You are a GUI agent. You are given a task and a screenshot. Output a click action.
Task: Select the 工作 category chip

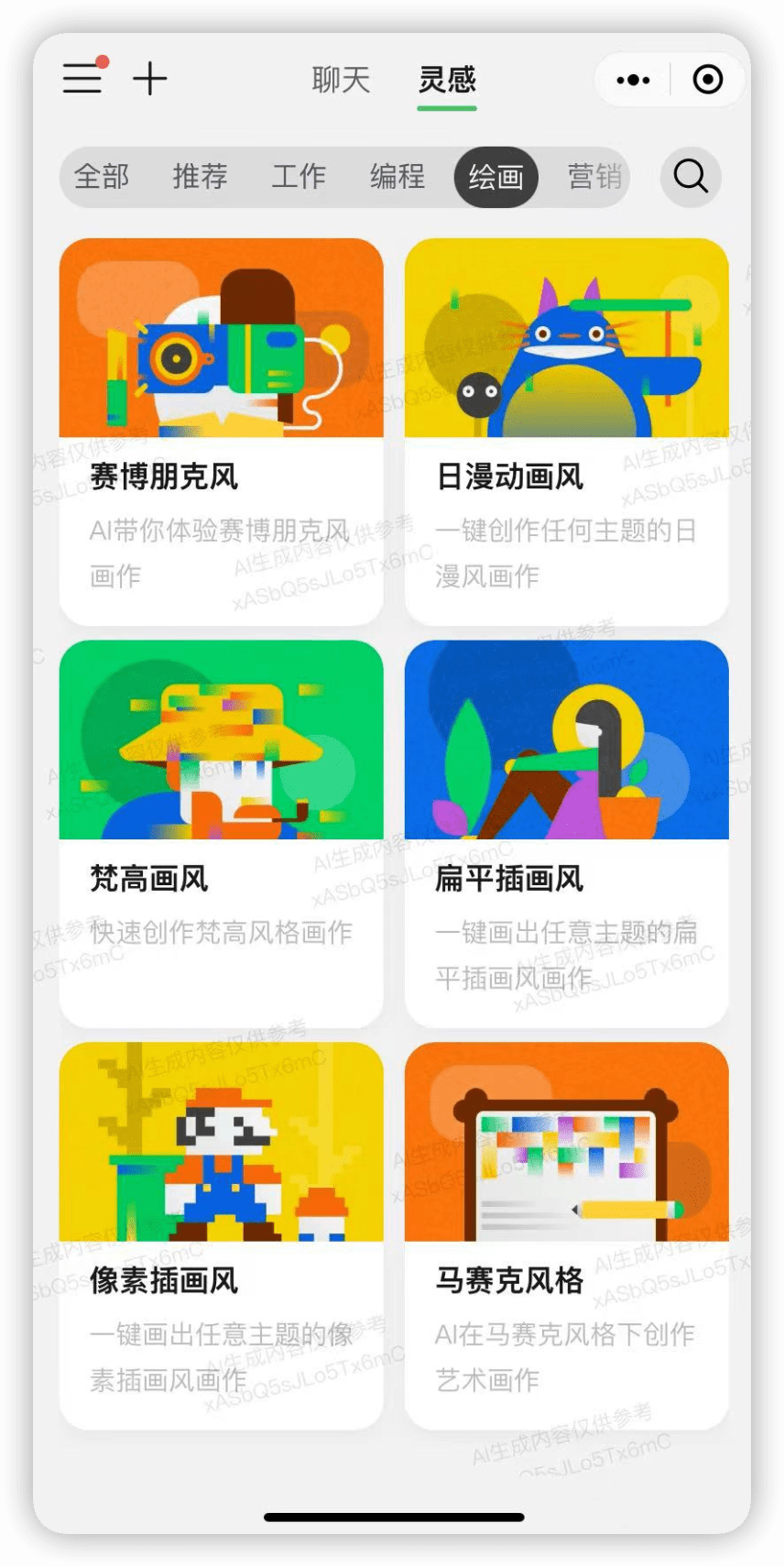[x=299, y=177]
